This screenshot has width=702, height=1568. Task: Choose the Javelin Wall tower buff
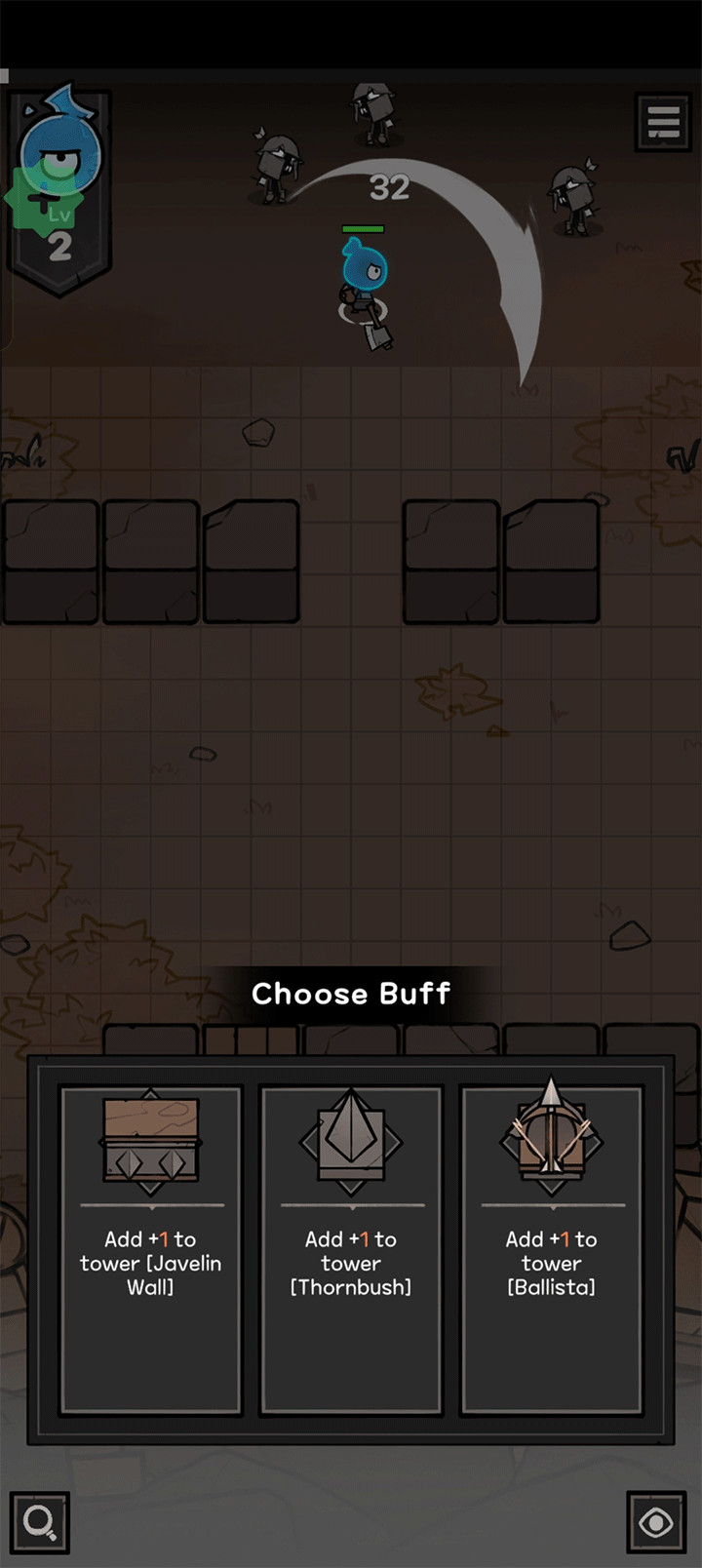click(x=150, y=1249)
